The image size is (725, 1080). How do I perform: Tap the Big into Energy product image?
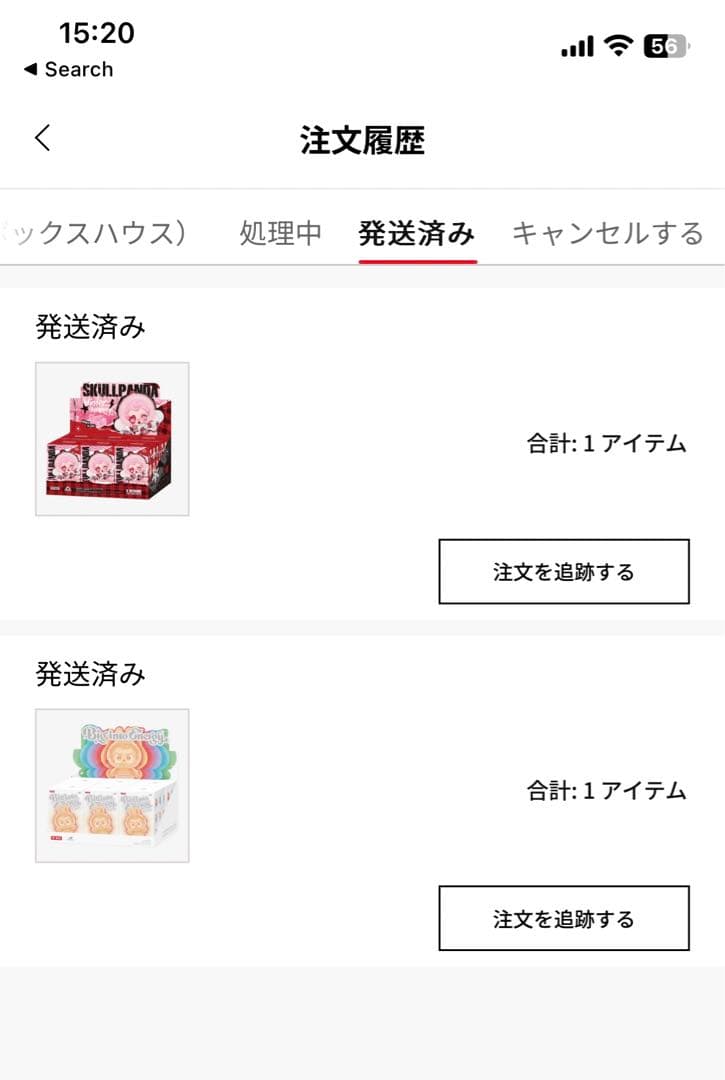[112, 785]
